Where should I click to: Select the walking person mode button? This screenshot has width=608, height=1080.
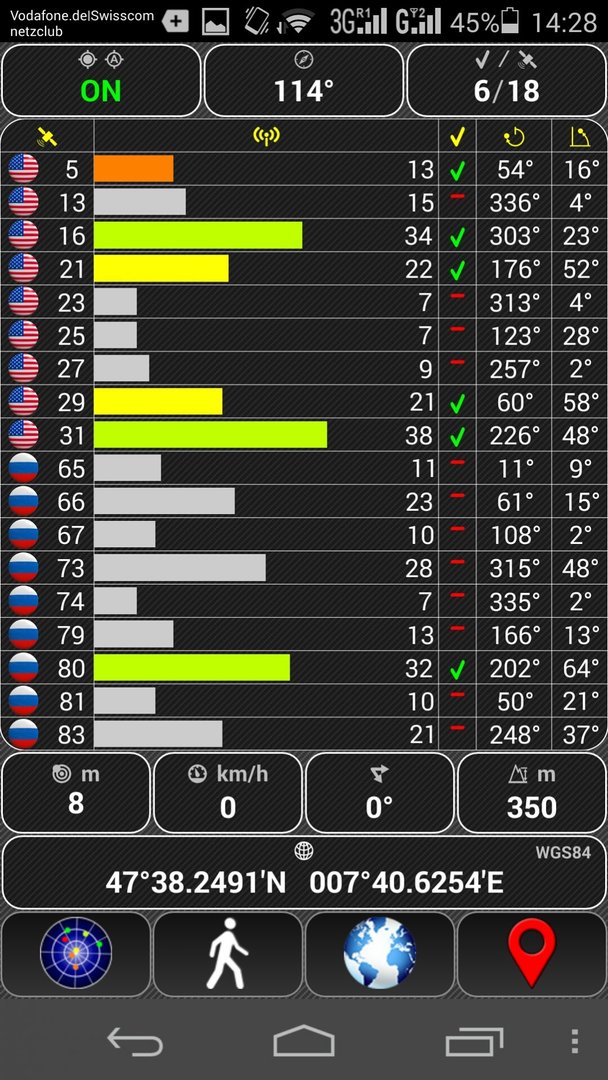pos(228,953)
